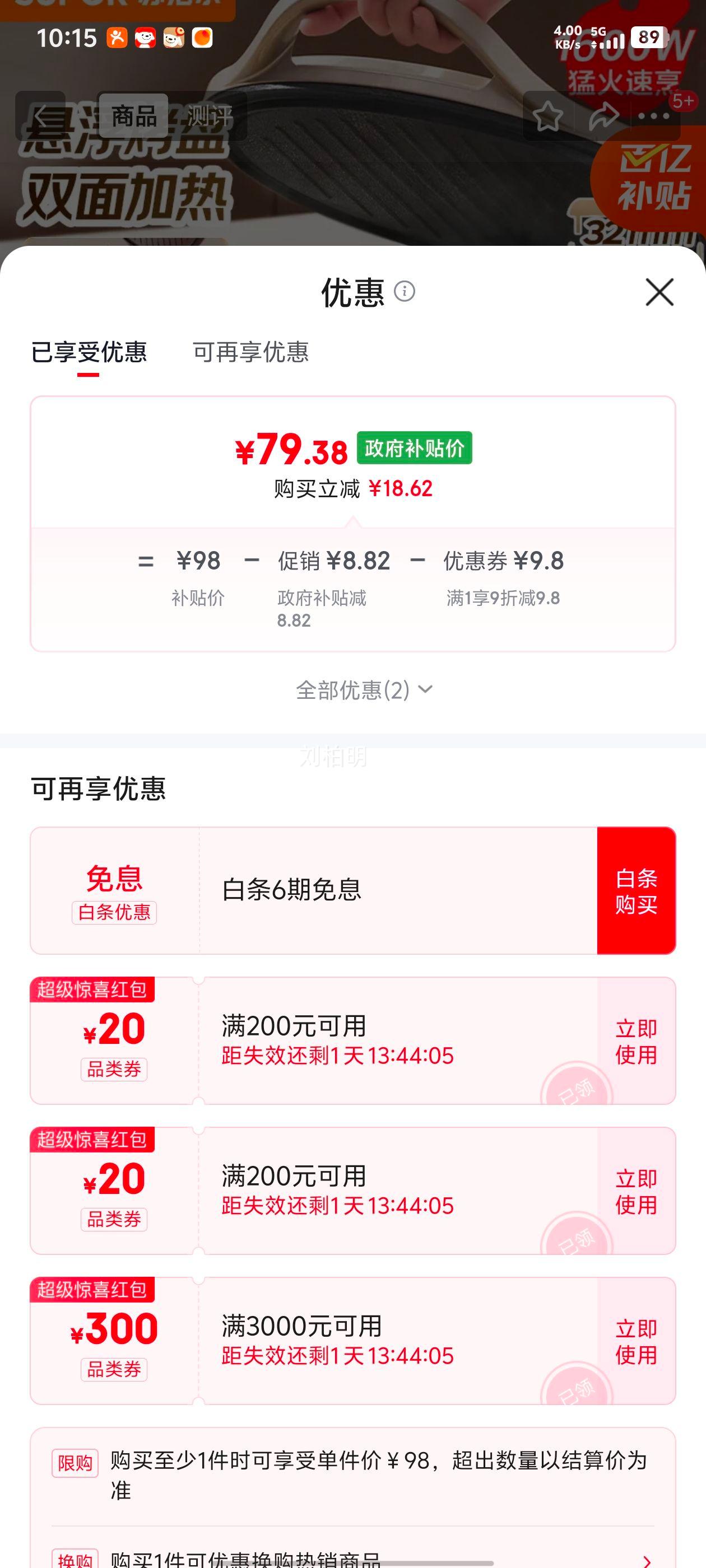Tap the green 政府补贴价 label
The height and width of the screenshot is (1568, 706).
415,447
